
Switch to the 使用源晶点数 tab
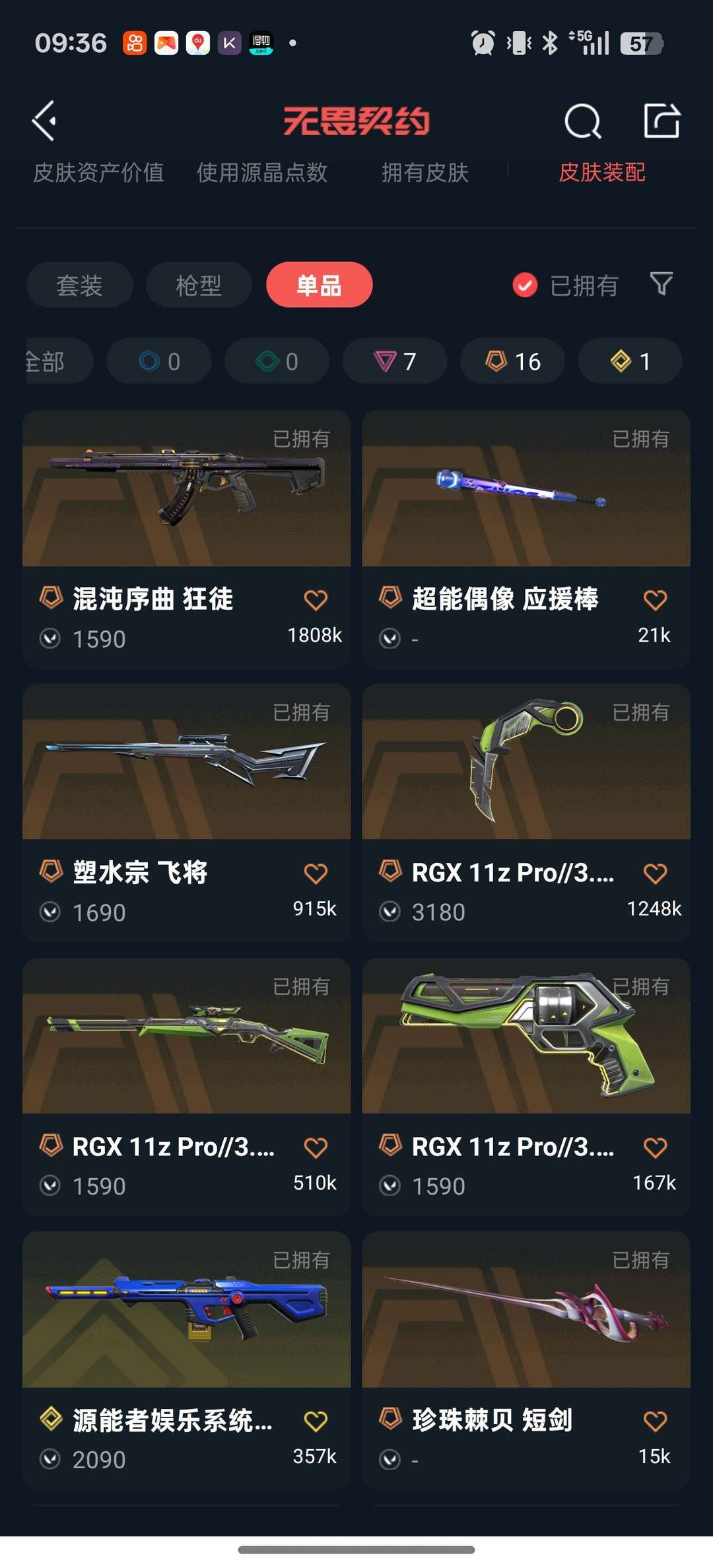click(262, 173)
